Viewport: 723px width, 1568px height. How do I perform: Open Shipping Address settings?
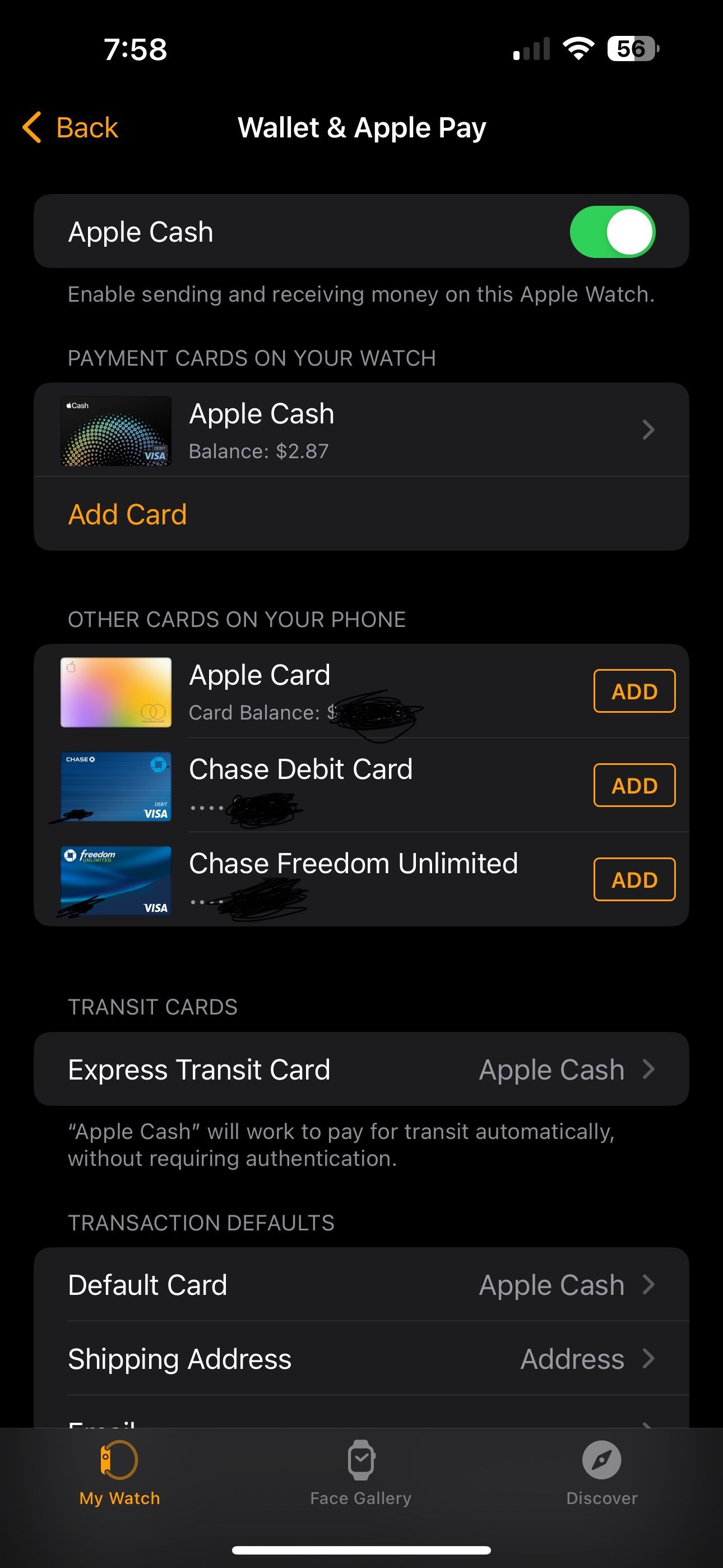pyautogui.click(x=361, y=1359)
